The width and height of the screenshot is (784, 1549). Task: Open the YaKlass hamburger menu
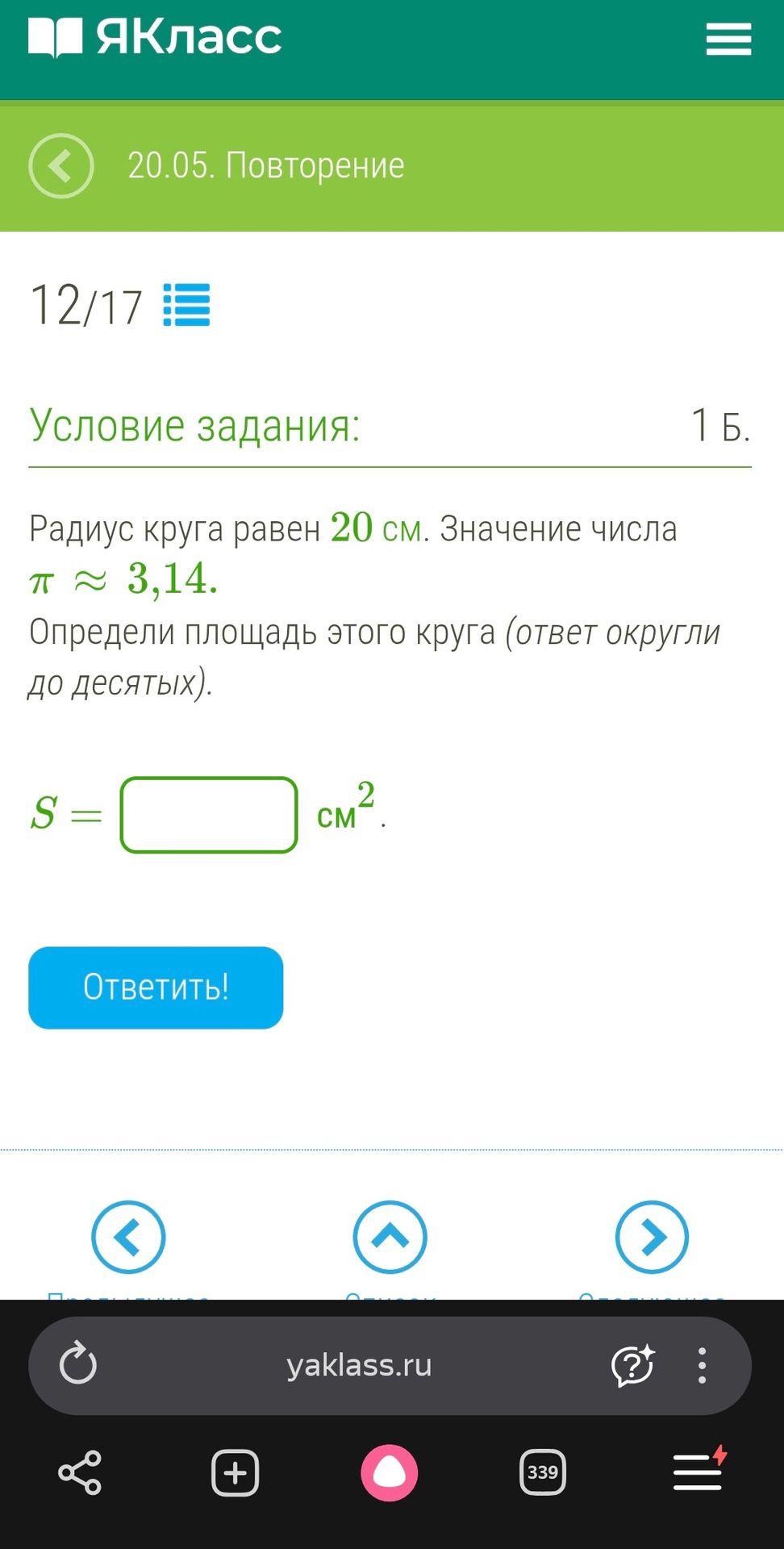coord(728,39)
